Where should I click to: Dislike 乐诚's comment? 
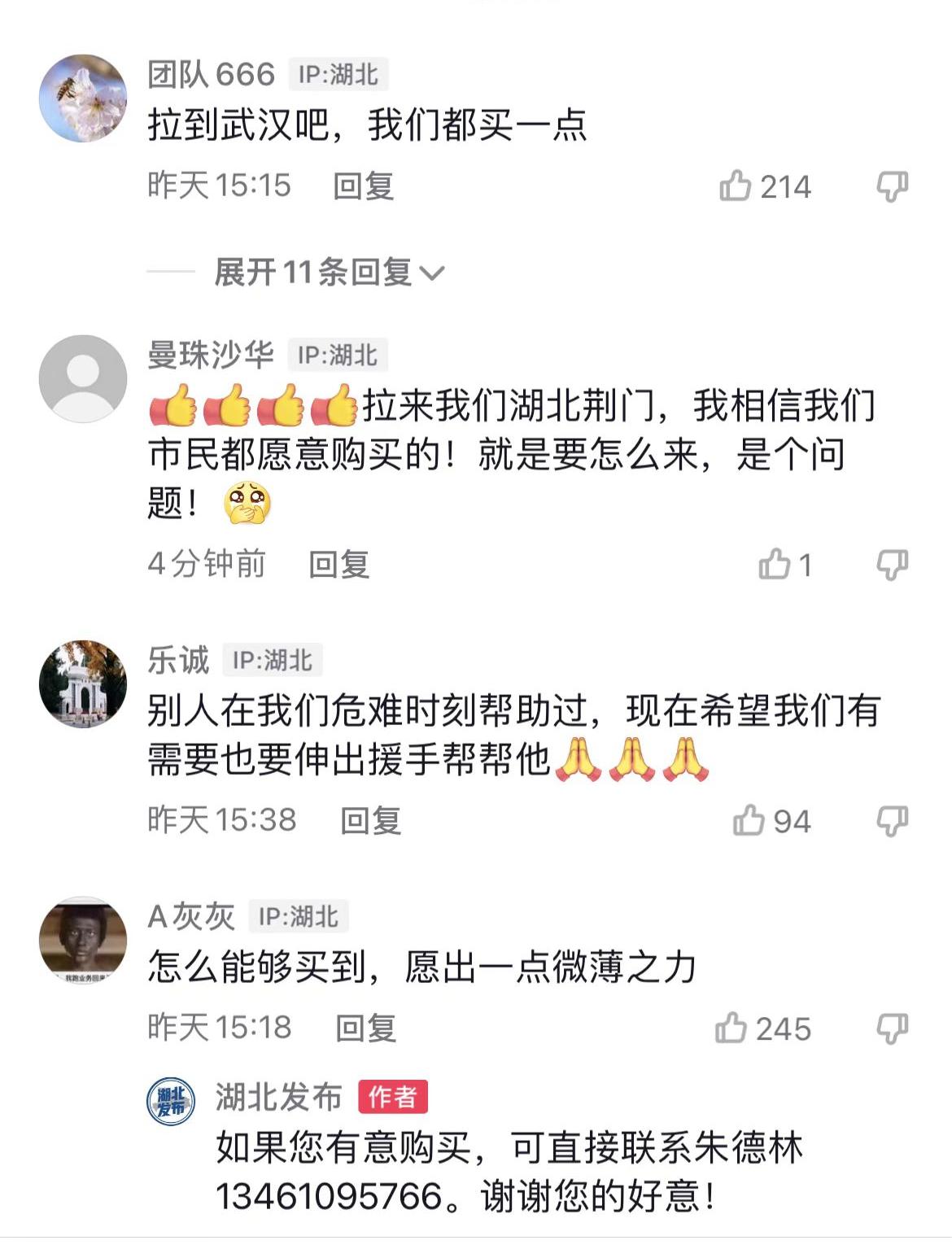coord(892,820)
